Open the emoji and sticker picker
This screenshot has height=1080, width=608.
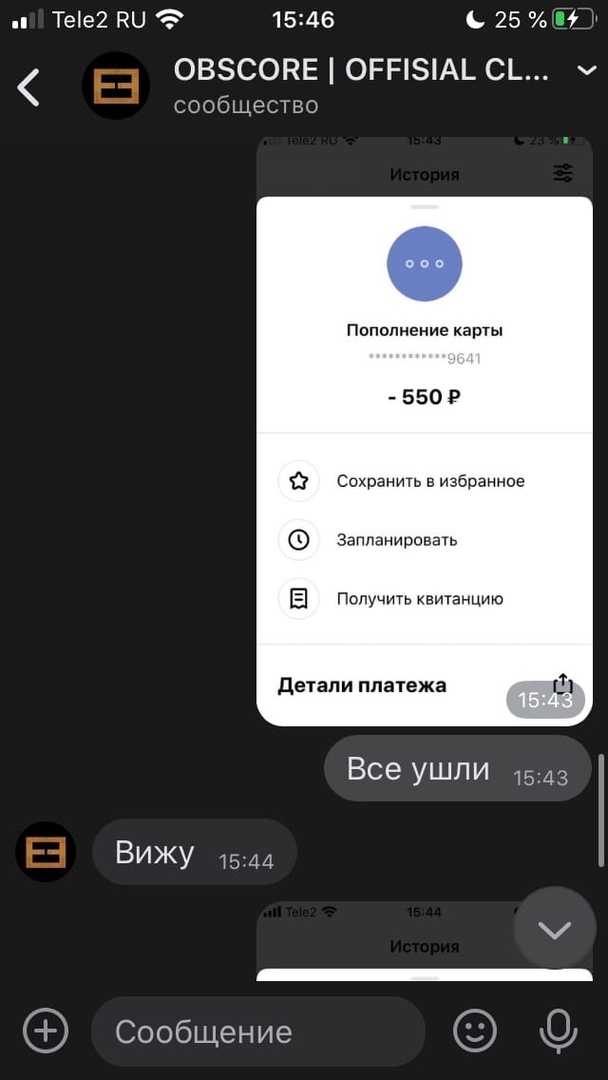click(x=474, y=1031)
